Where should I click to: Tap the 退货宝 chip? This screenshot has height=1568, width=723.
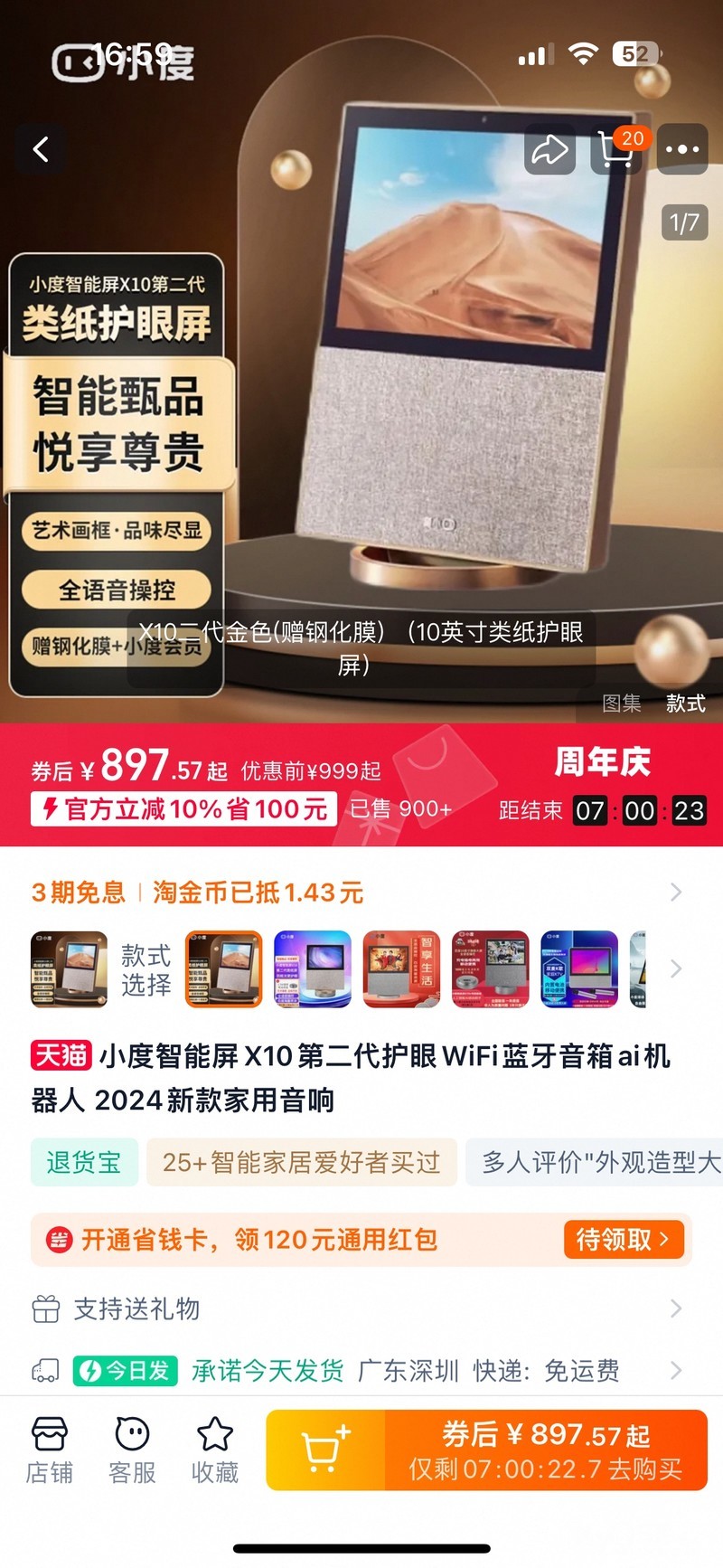pyautogui.click(x=84, y=1162)
